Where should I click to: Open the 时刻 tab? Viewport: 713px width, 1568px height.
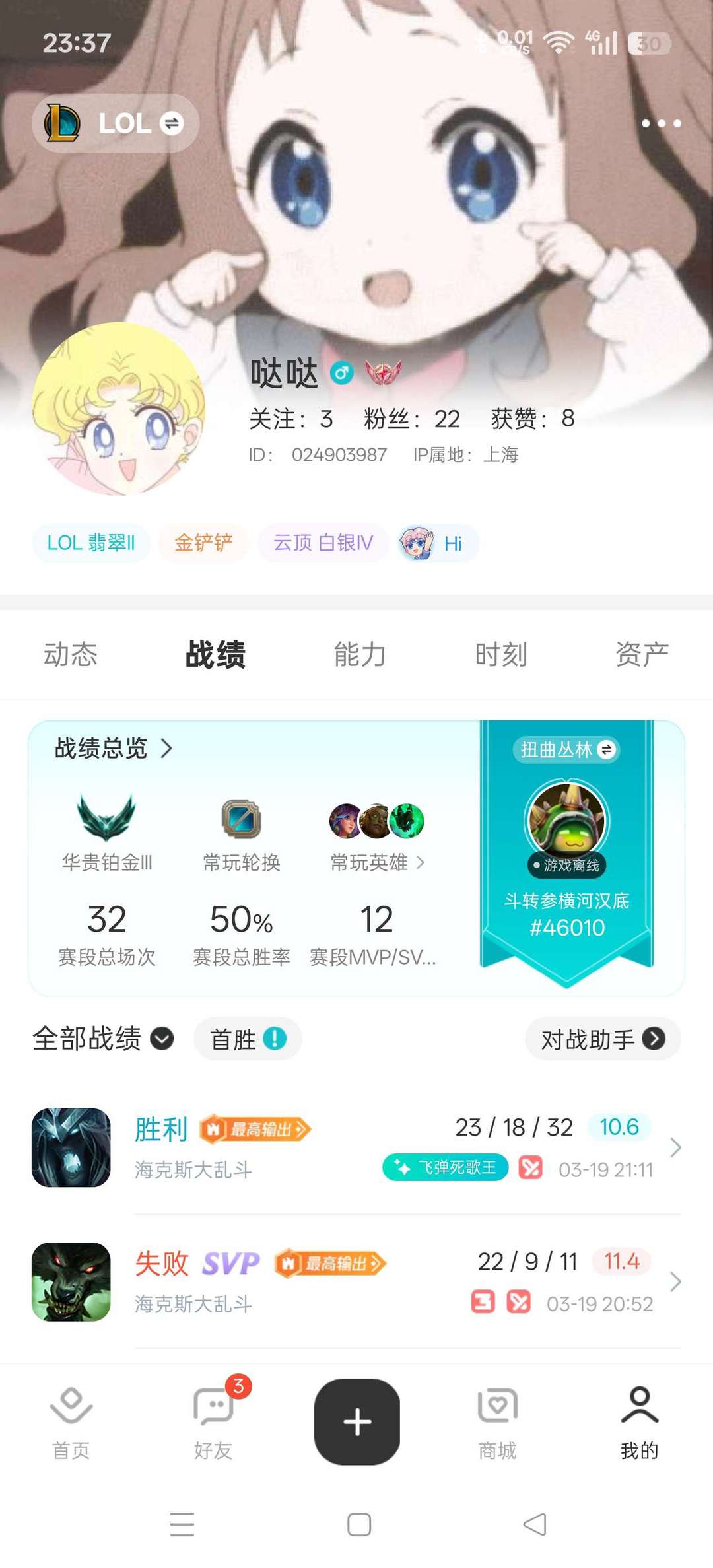(x=501, y=655)
